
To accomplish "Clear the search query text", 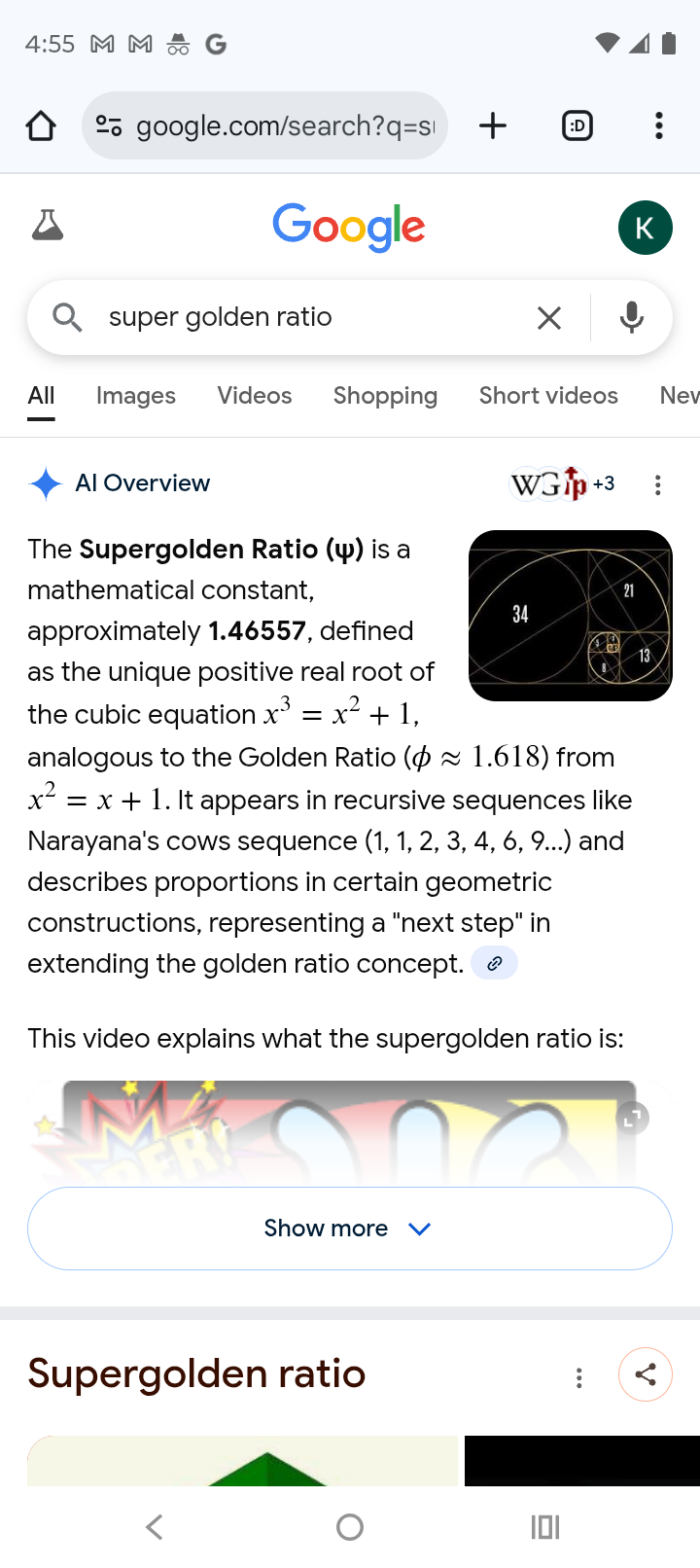I will (549, 317).
